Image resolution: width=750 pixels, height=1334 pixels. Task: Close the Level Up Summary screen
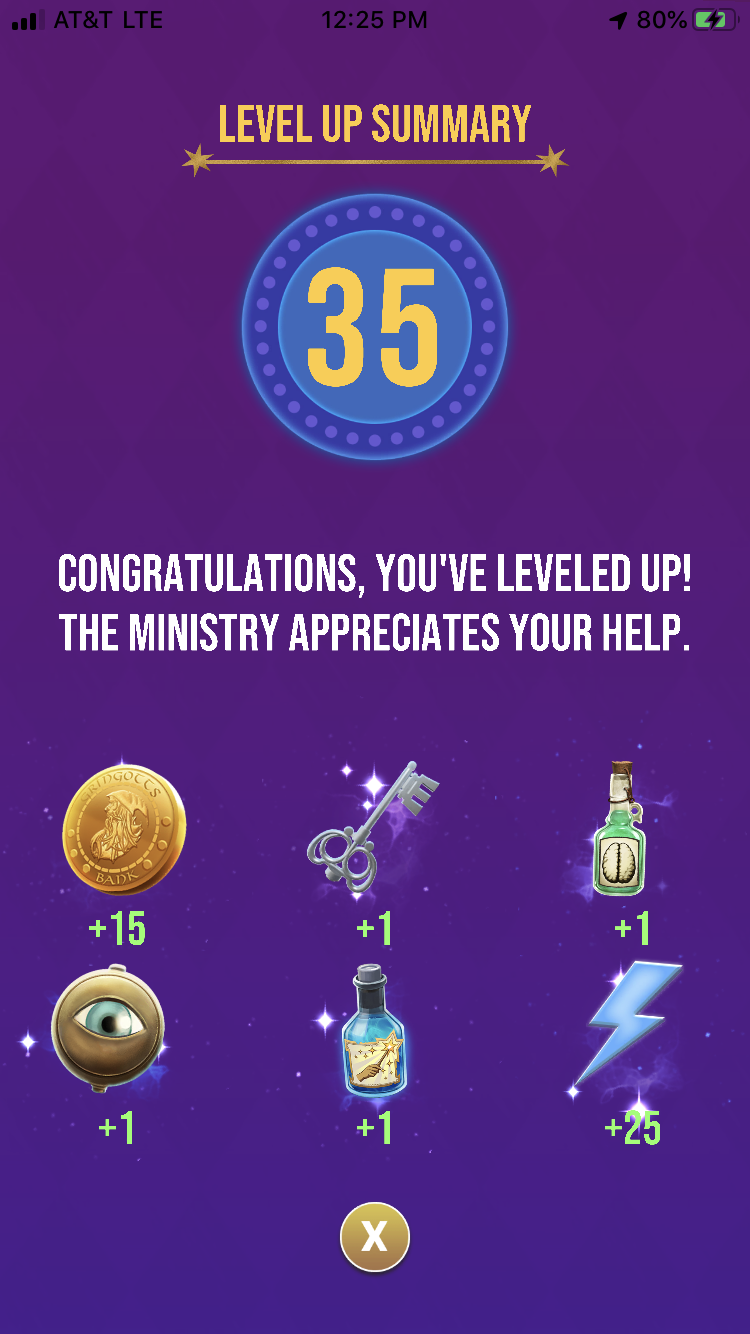[374, 1237]
